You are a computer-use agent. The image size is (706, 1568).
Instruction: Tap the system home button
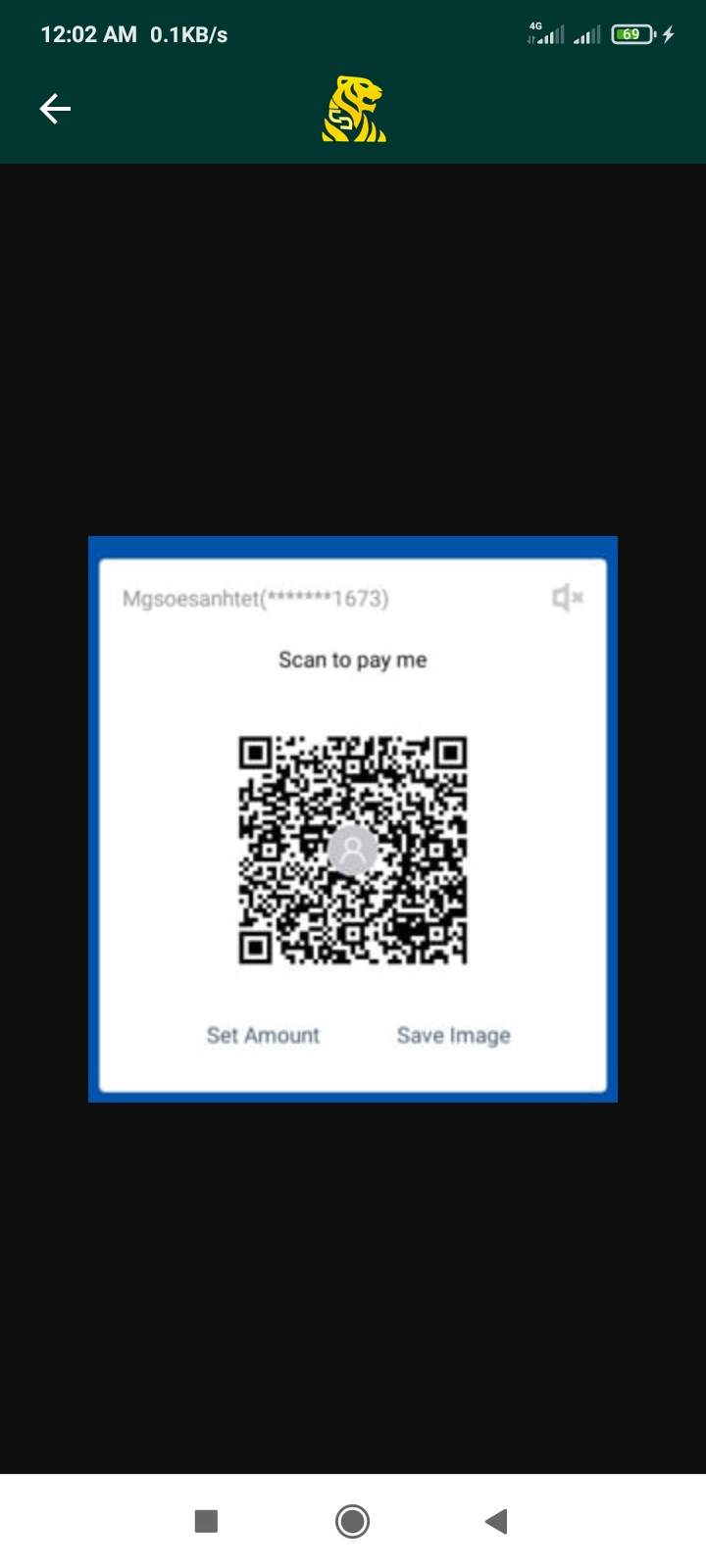click(x=352, y=1521)
